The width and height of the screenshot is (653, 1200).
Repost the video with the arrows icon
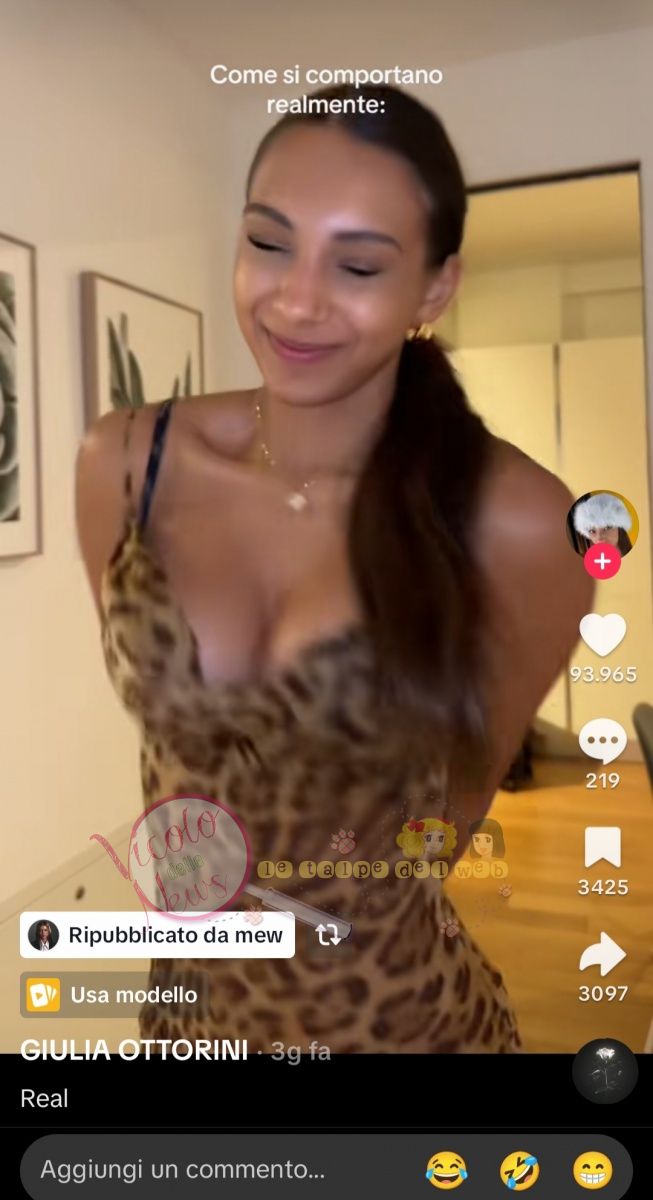[x=328, y=936]
